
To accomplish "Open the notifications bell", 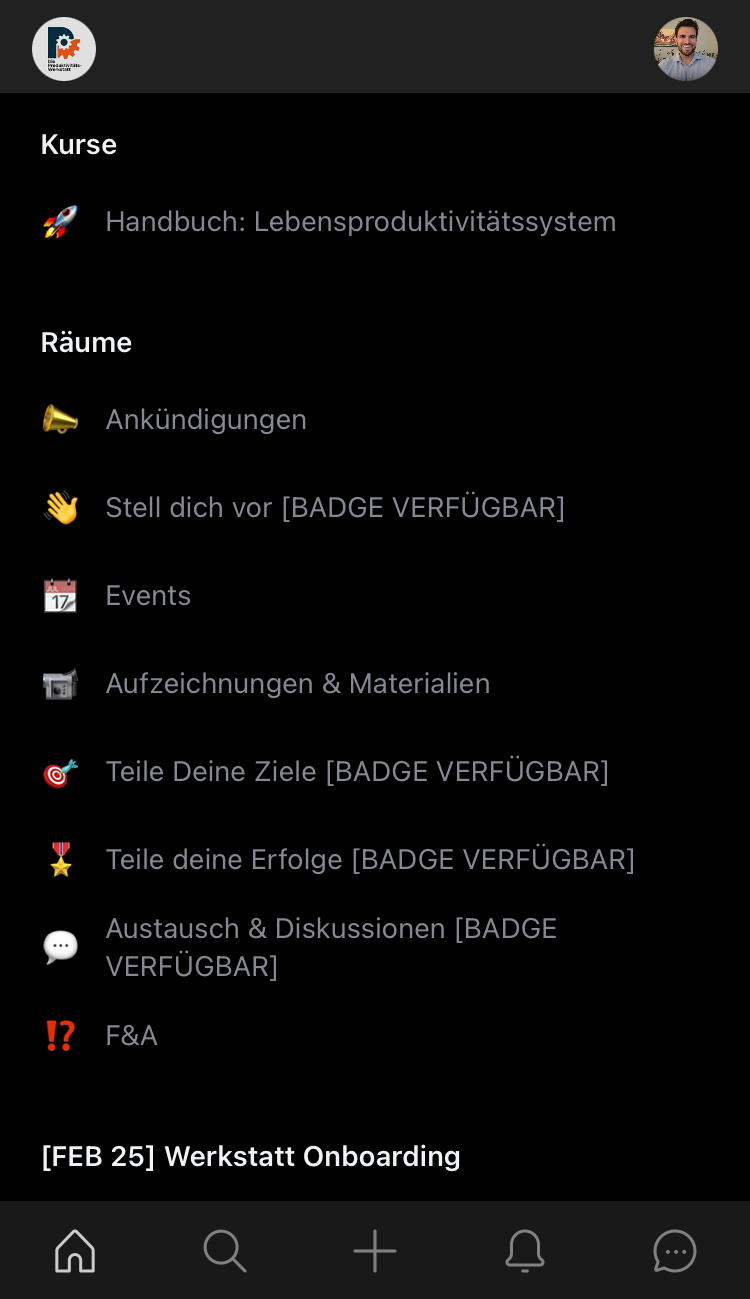I will [525, 1250].
